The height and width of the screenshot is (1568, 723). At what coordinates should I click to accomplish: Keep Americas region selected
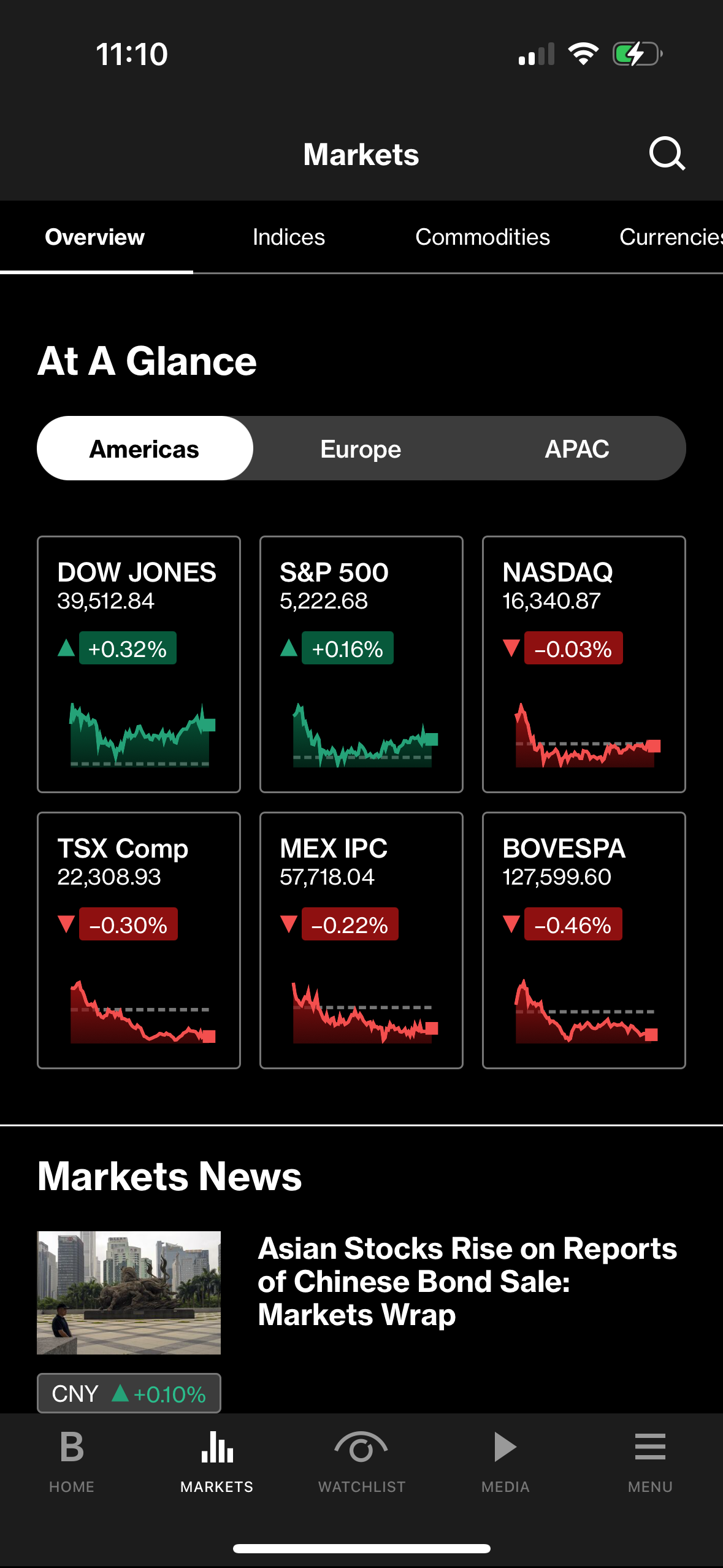145,448
